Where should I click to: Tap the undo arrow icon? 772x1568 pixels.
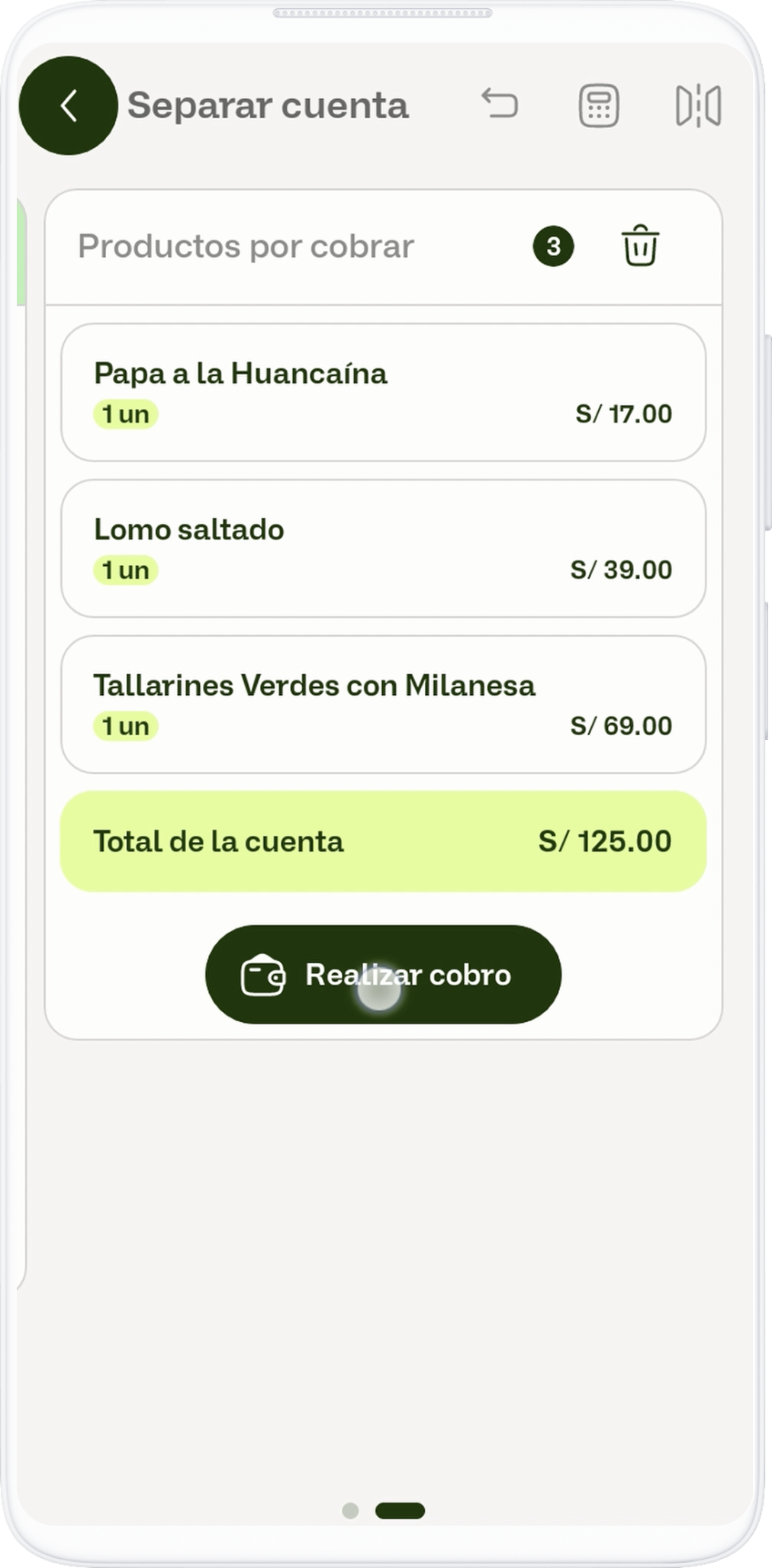click(500, 104)
